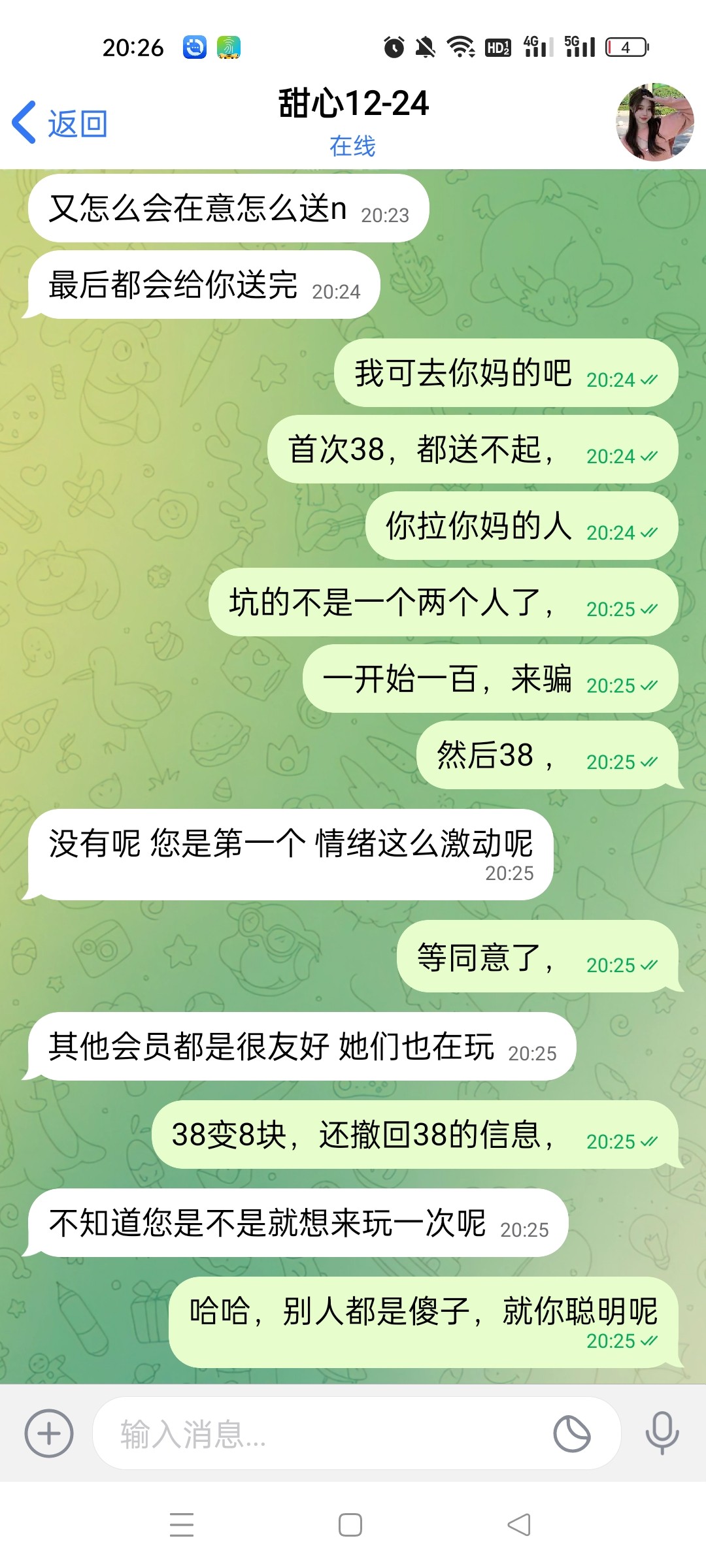Screen dimensions: 706x1568
Task: Go to the system home screen
Action: point(350,1525)
